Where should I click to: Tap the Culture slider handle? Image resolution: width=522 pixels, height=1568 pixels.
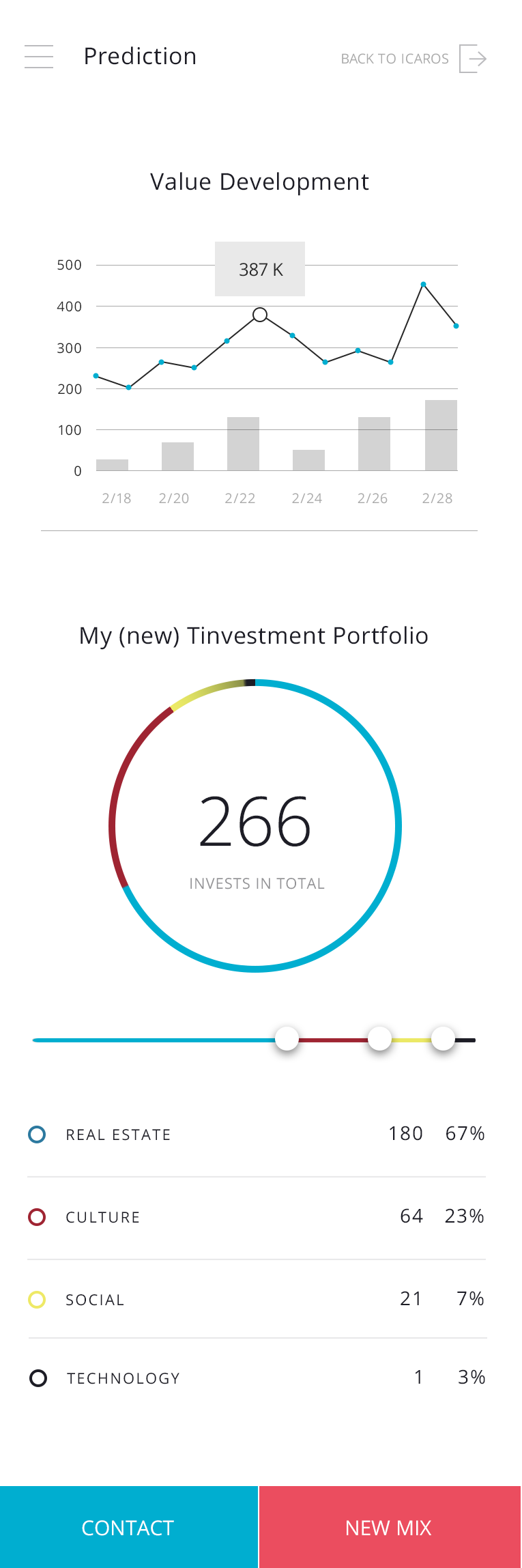coord(379,1039)
